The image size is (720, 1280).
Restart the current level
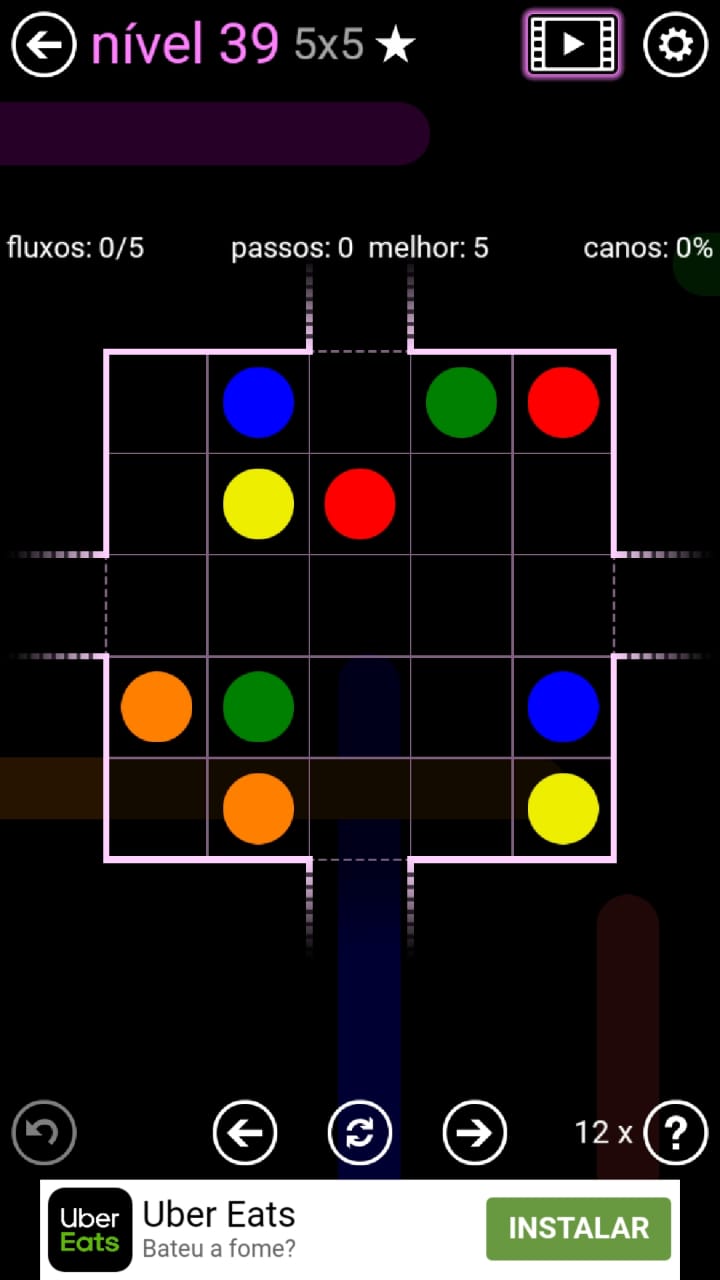[360, 1132]
